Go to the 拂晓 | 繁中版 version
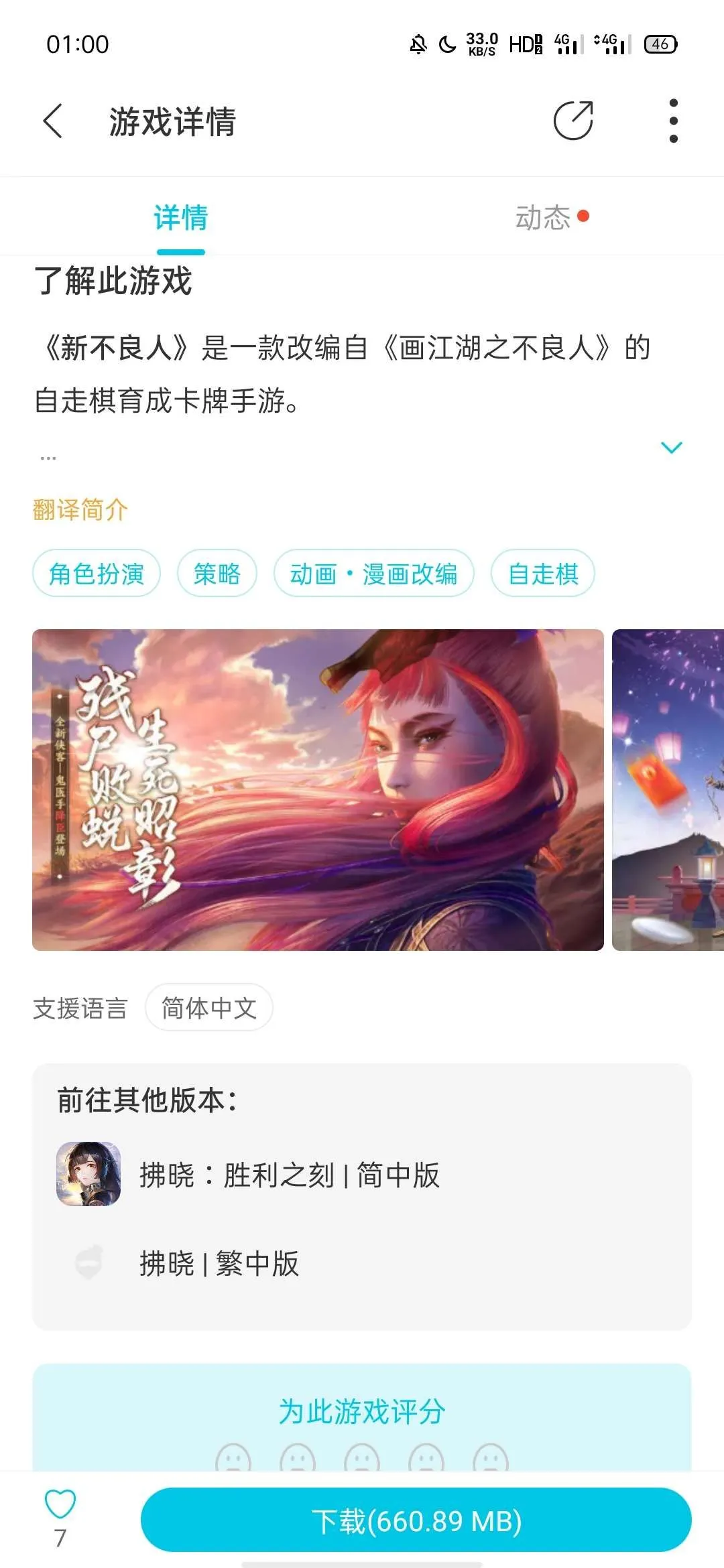Image resolution: width=724 pixels, height=1568 pixels. 219,1263
